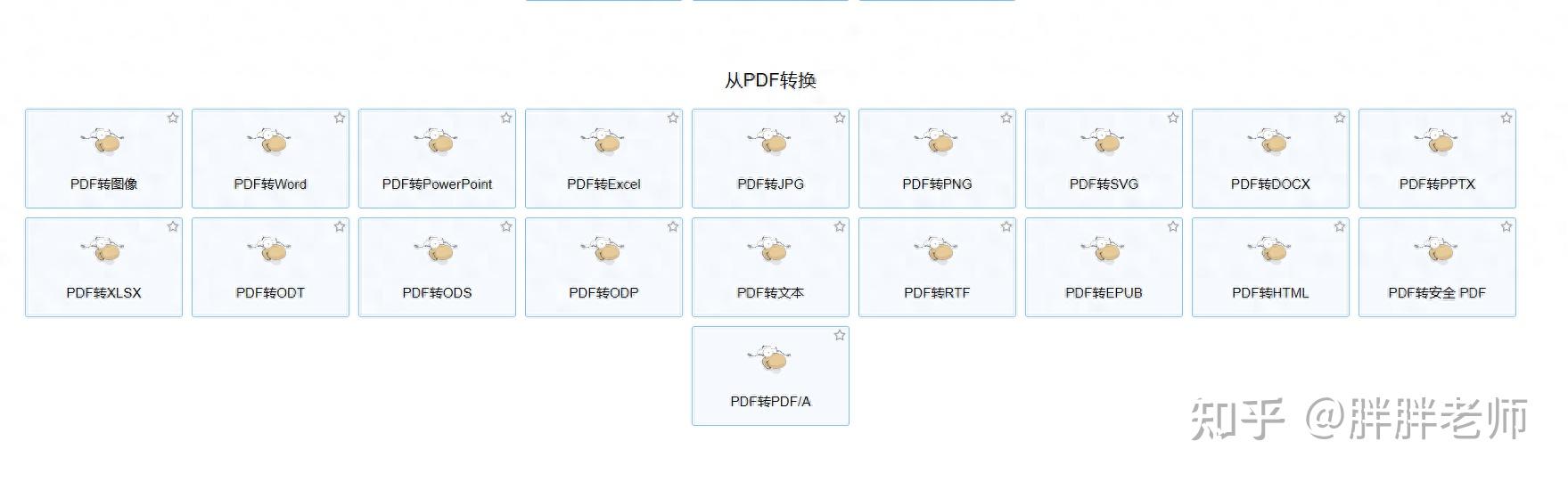Open the PDF转图像 converter card
This screenshot has width=1568, height=482.
pyautogui.click(x=103, y=159)
